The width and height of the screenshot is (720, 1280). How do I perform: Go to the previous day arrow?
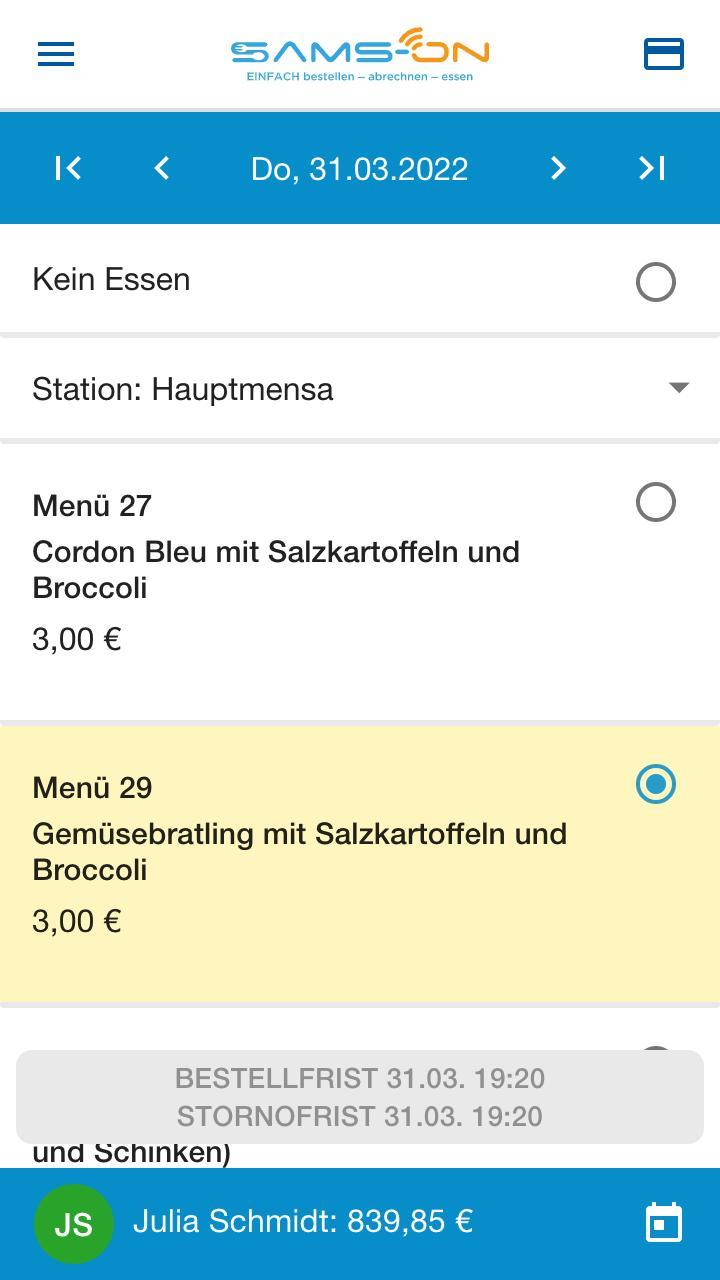click(x=161, y=168)
